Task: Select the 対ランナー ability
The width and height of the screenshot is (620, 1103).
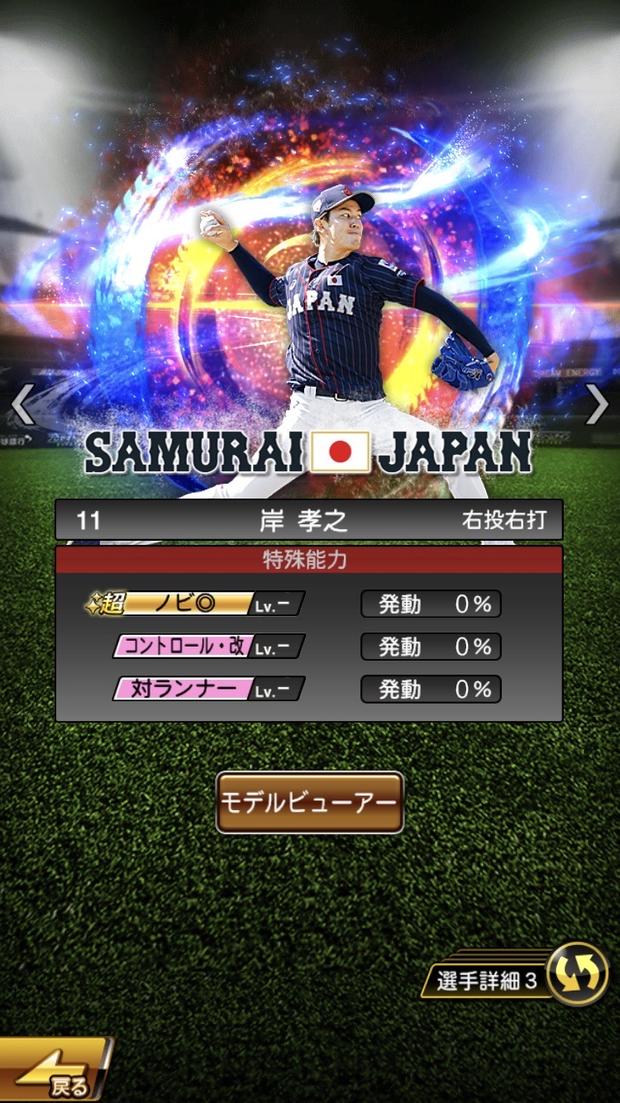Action: (208, 689)
